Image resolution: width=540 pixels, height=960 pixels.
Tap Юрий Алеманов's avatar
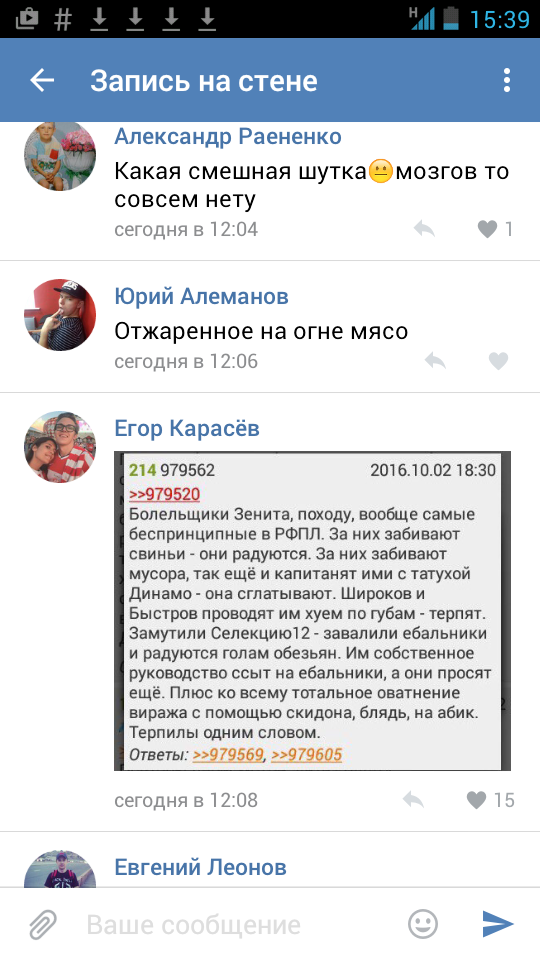coord(60,315)
